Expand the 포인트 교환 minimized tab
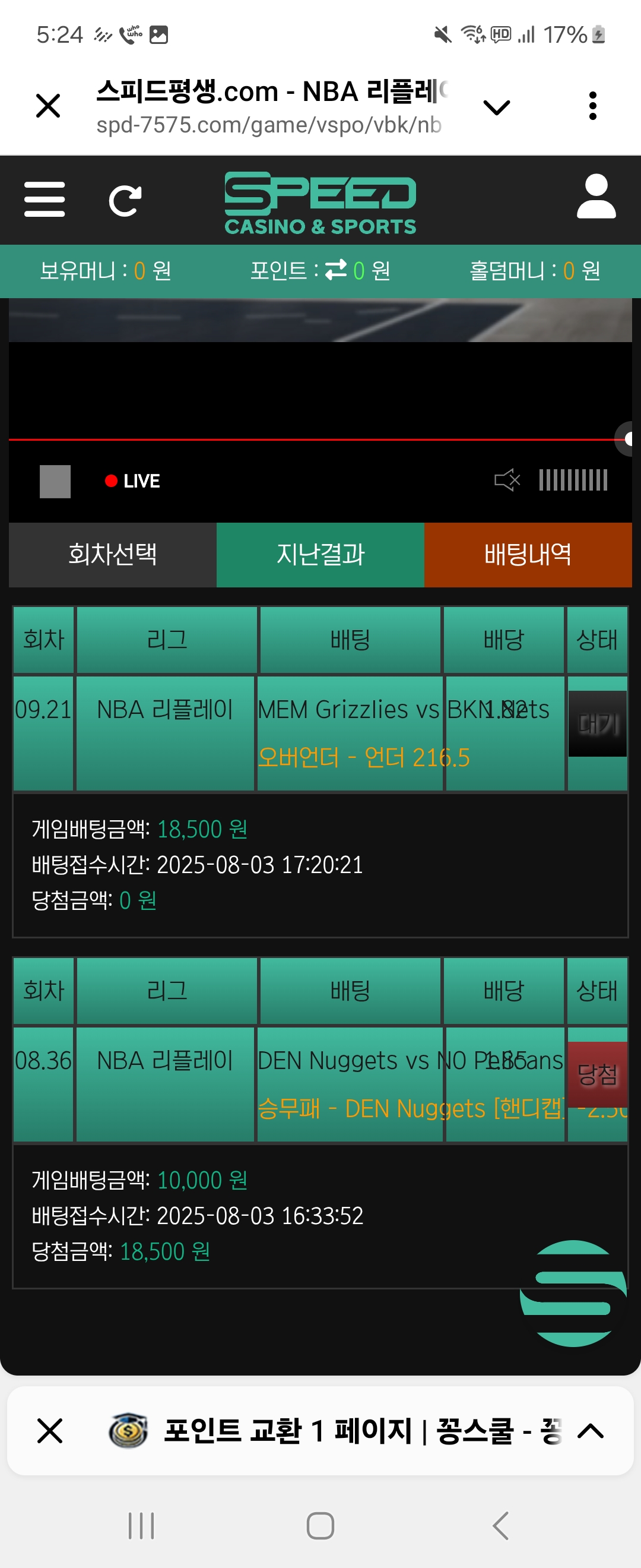 tap(590, 1430)
